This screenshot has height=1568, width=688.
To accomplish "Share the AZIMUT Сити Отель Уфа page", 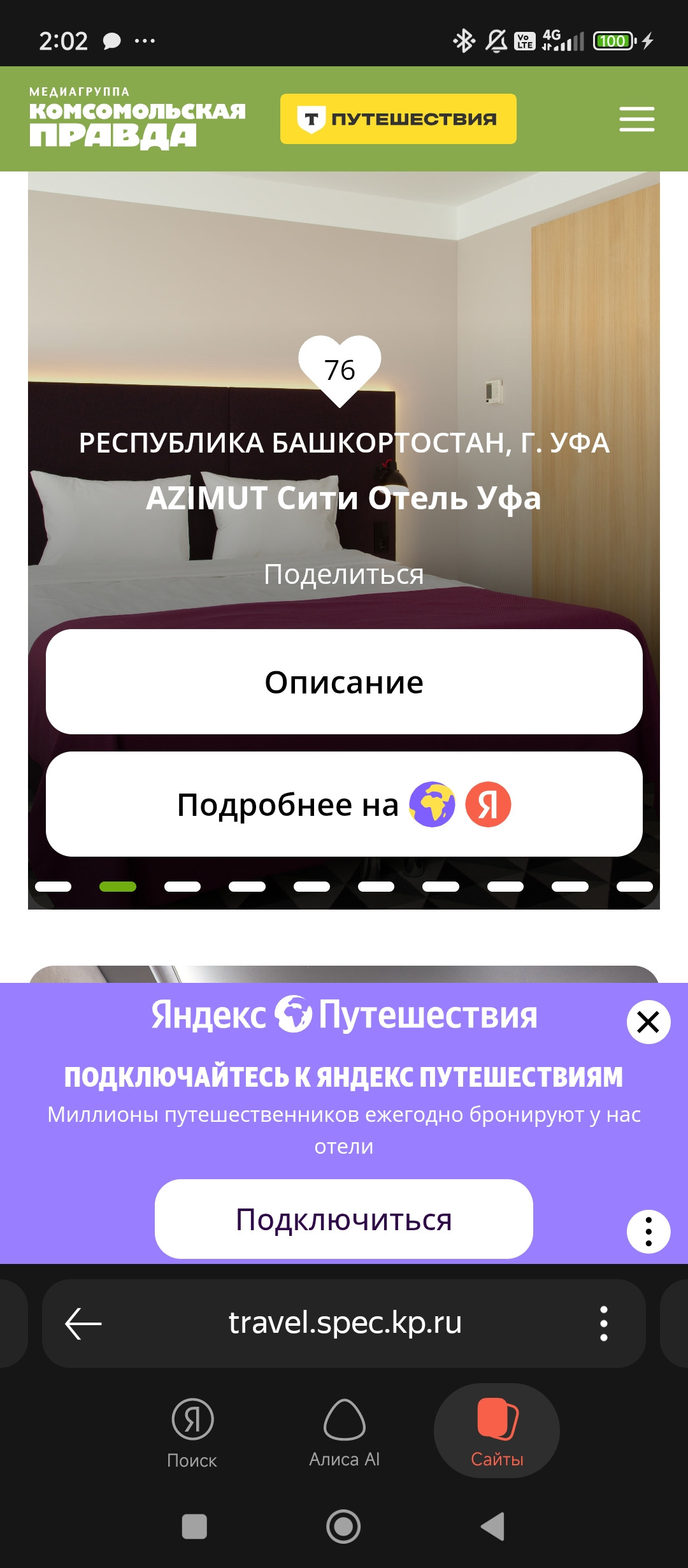I will [x=343, y=574].
